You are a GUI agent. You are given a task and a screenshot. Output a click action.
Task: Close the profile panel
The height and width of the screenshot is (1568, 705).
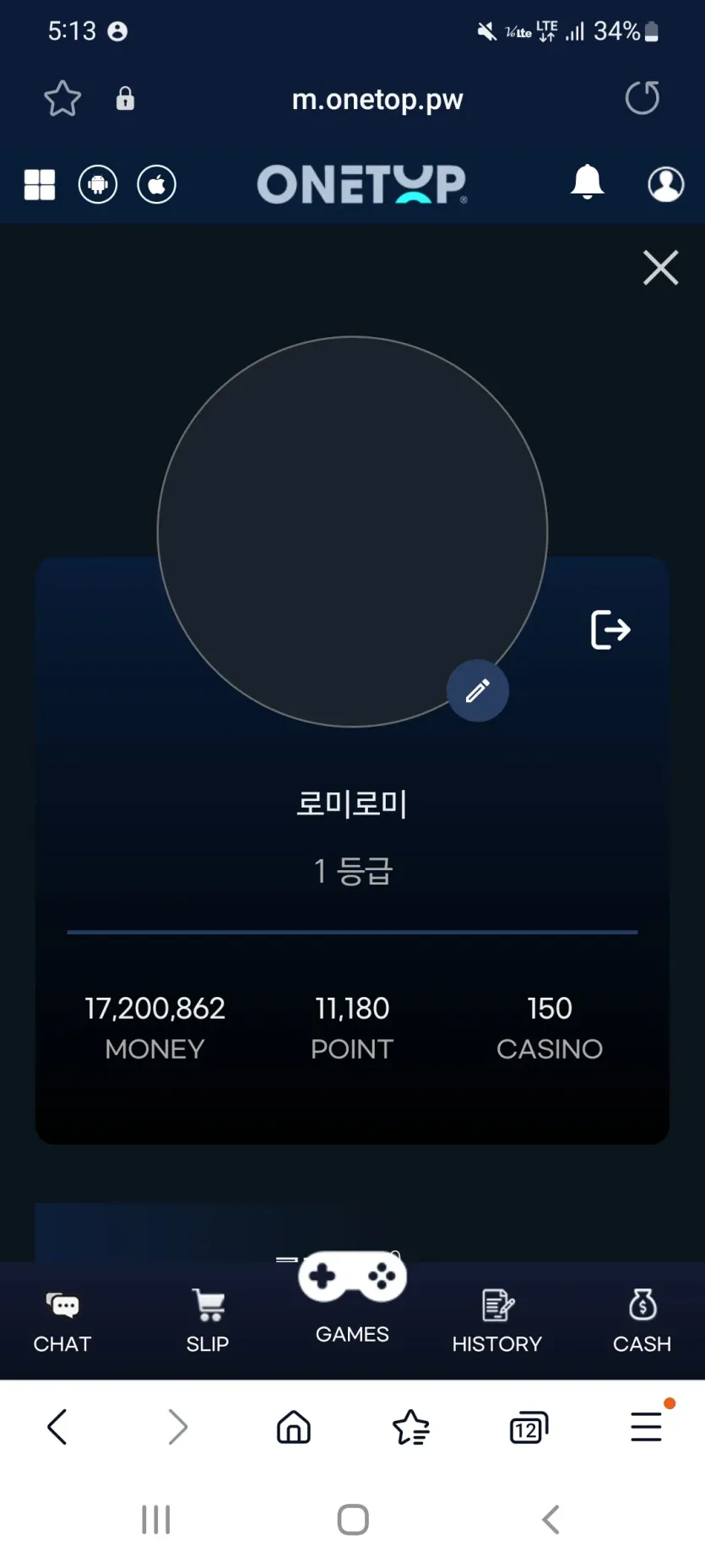[660, 268]
